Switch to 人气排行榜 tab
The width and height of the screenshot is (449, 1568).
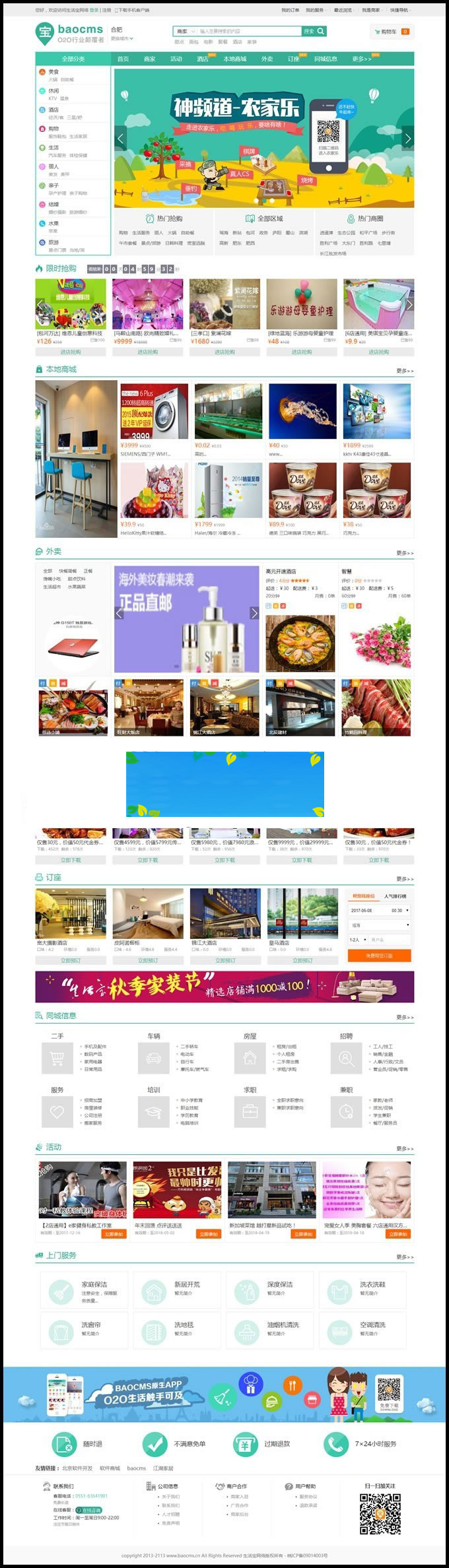(395, 896)
